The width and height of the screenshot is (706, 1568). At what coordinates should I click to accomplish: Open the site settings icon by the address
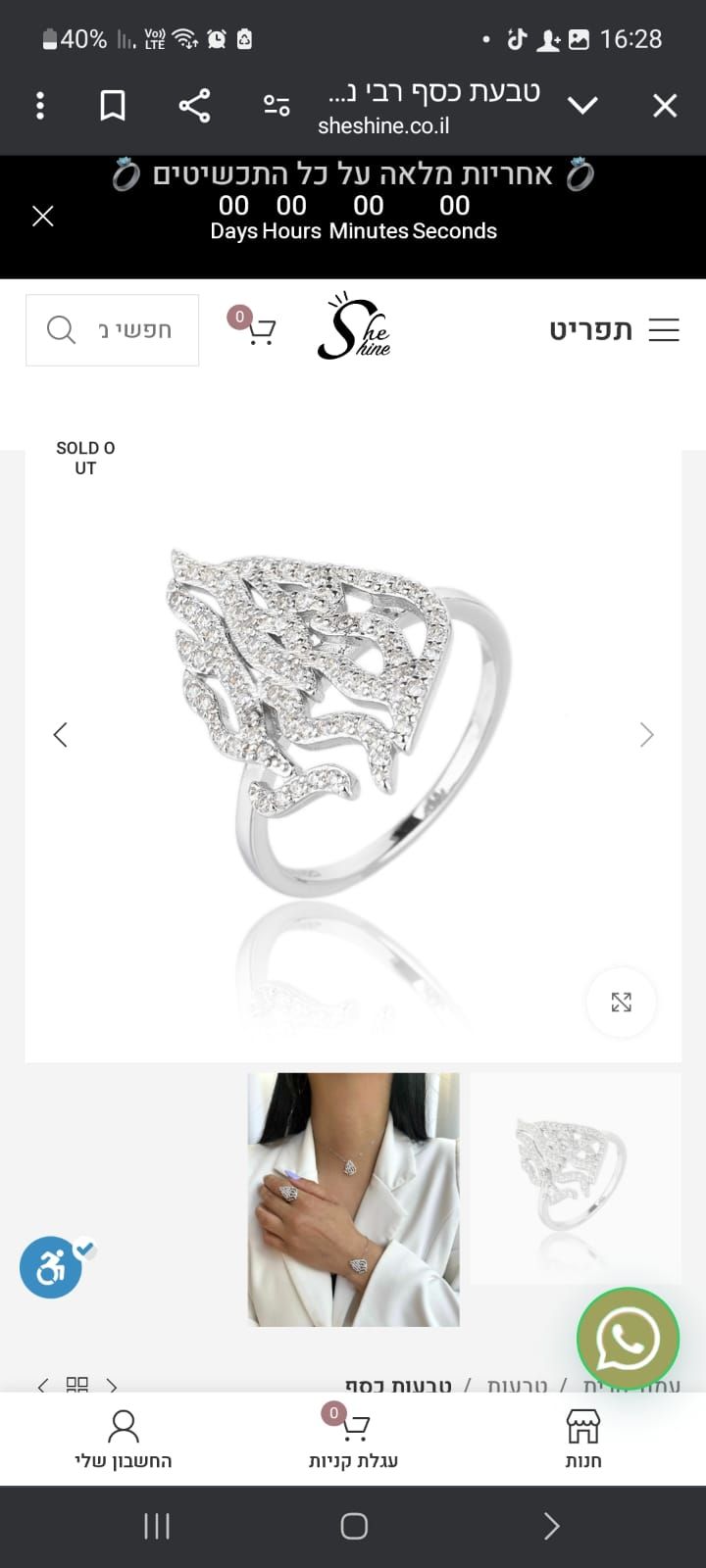[277, 106]
